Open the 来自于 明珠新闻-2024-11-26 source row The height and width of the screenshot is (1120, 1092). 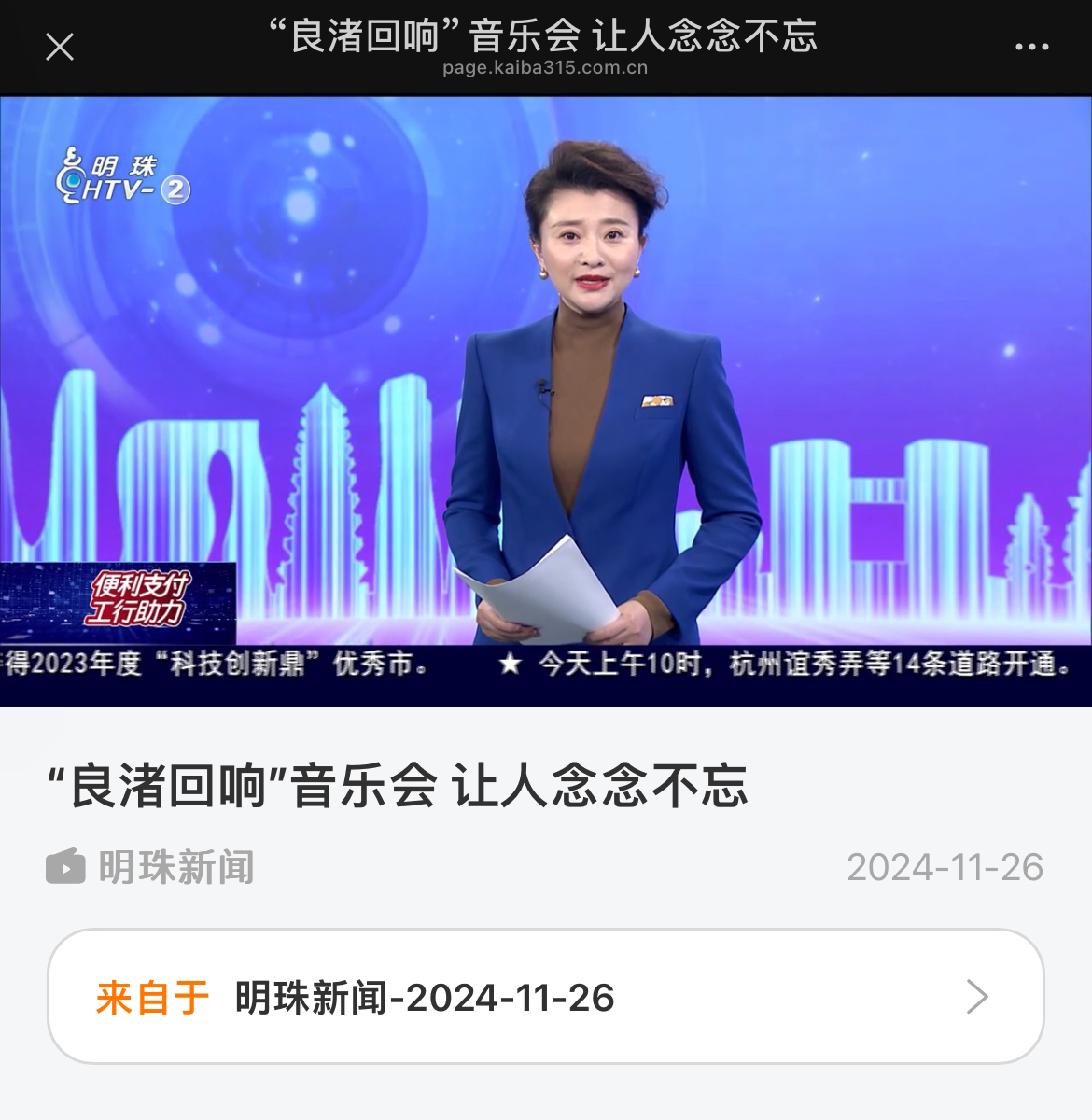click(x=545, y=997)
